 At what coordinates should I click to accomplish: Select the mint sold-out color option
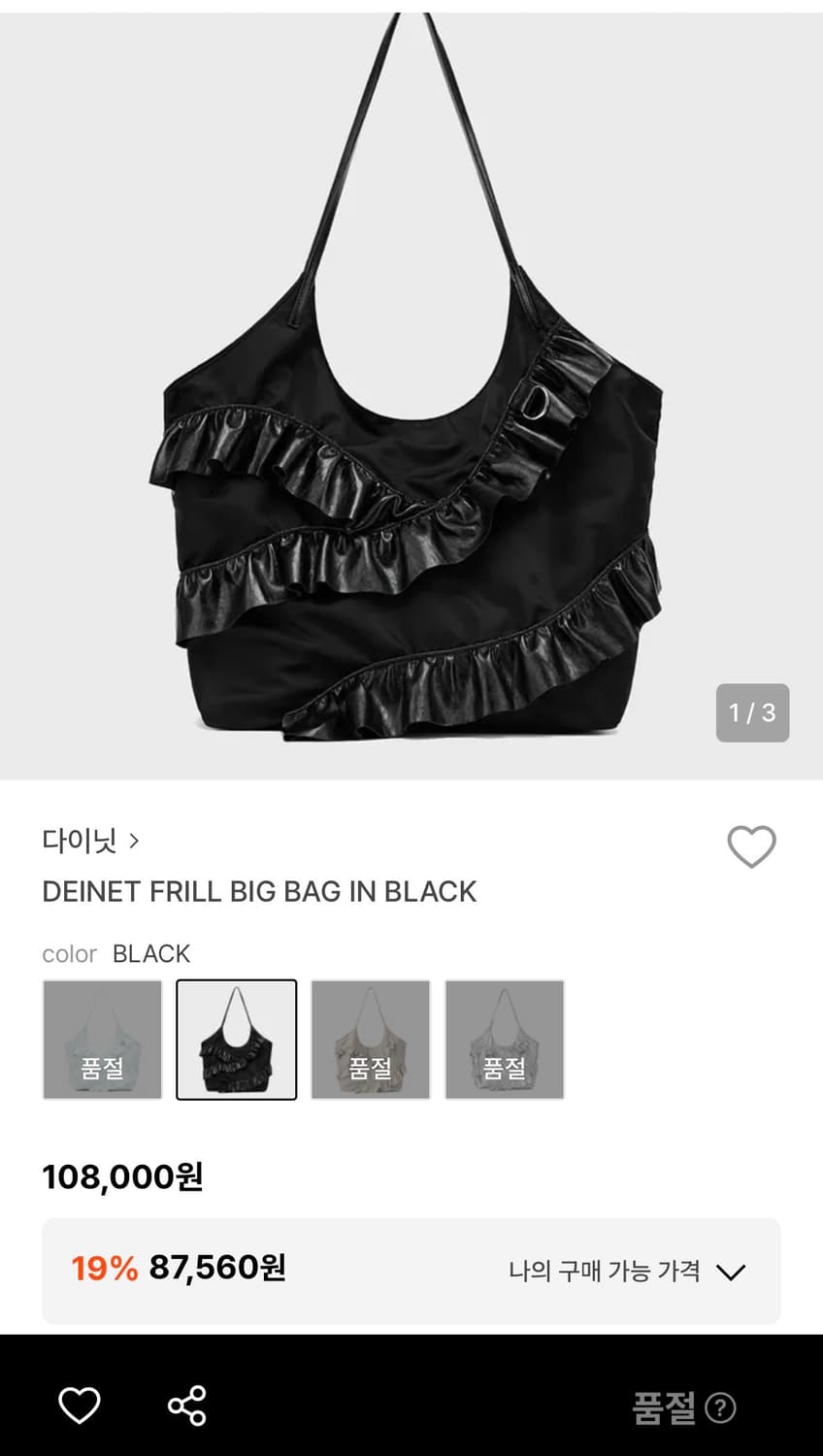pos(102,1039)
